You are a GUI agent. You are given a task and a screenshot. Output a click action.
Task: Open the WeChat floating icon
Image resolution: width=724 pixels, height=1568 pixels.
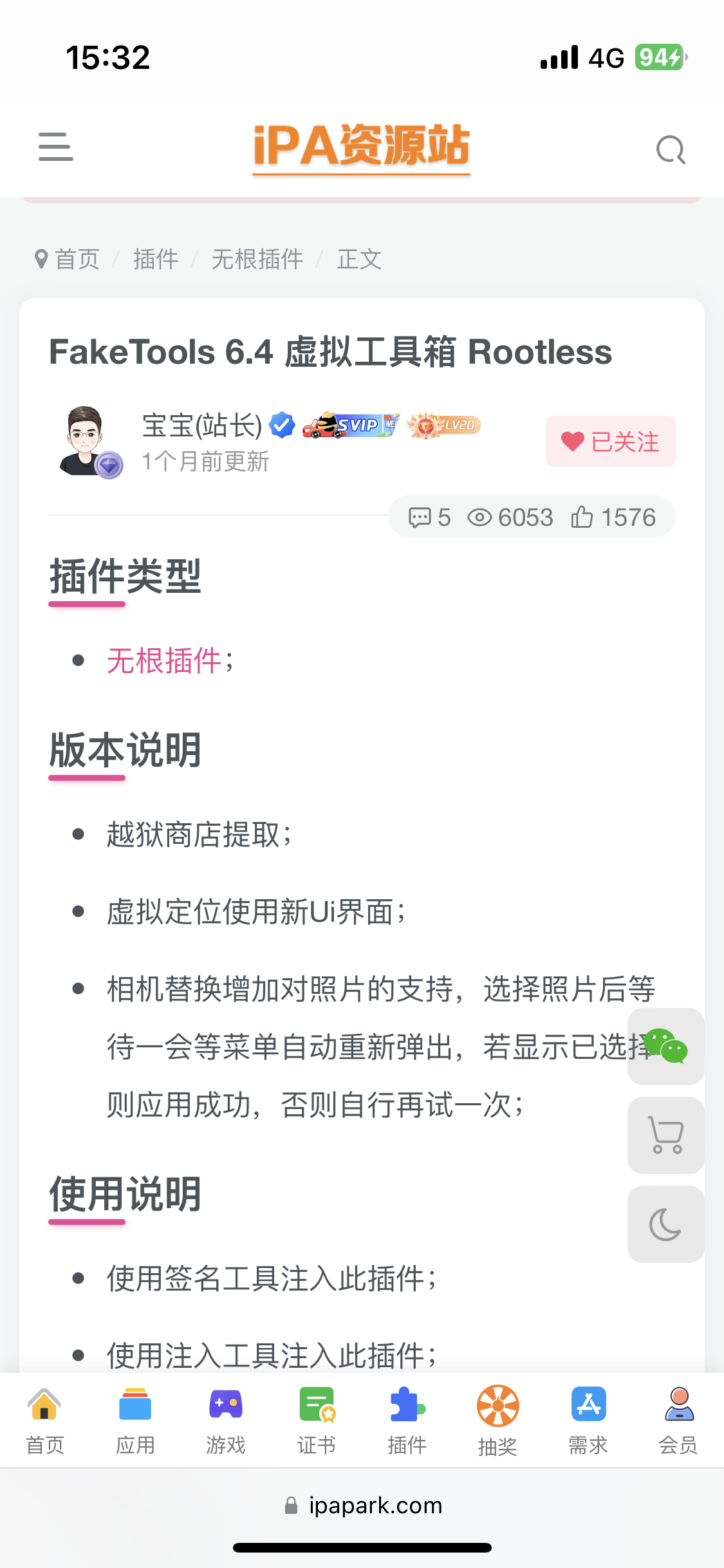(665, 1047)
